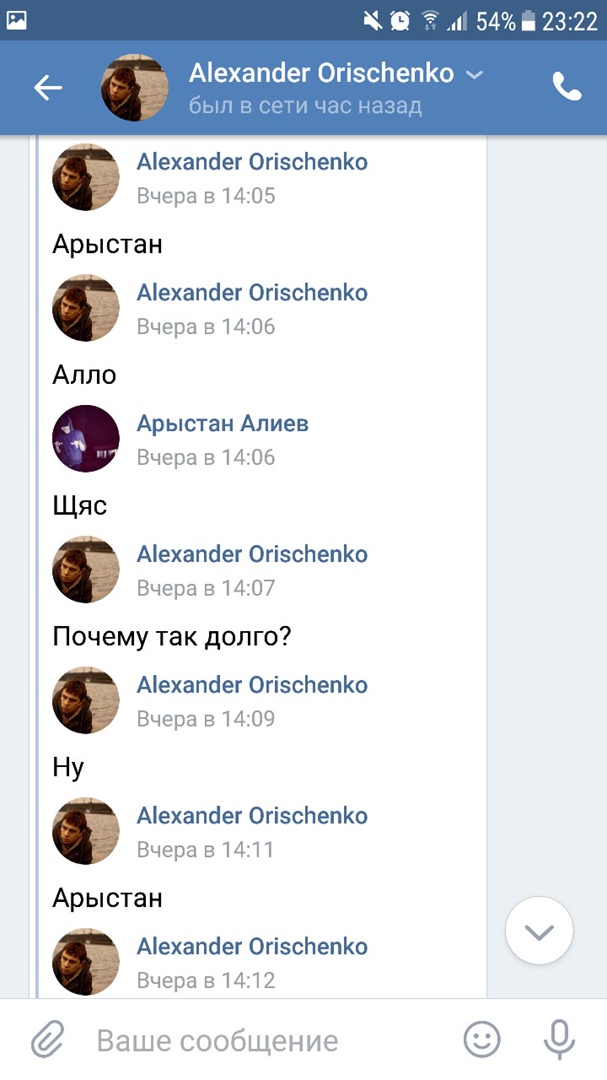Open the emoji and sticker picker
This screenshot has height=1080, width=607.
click(482, 1040)
